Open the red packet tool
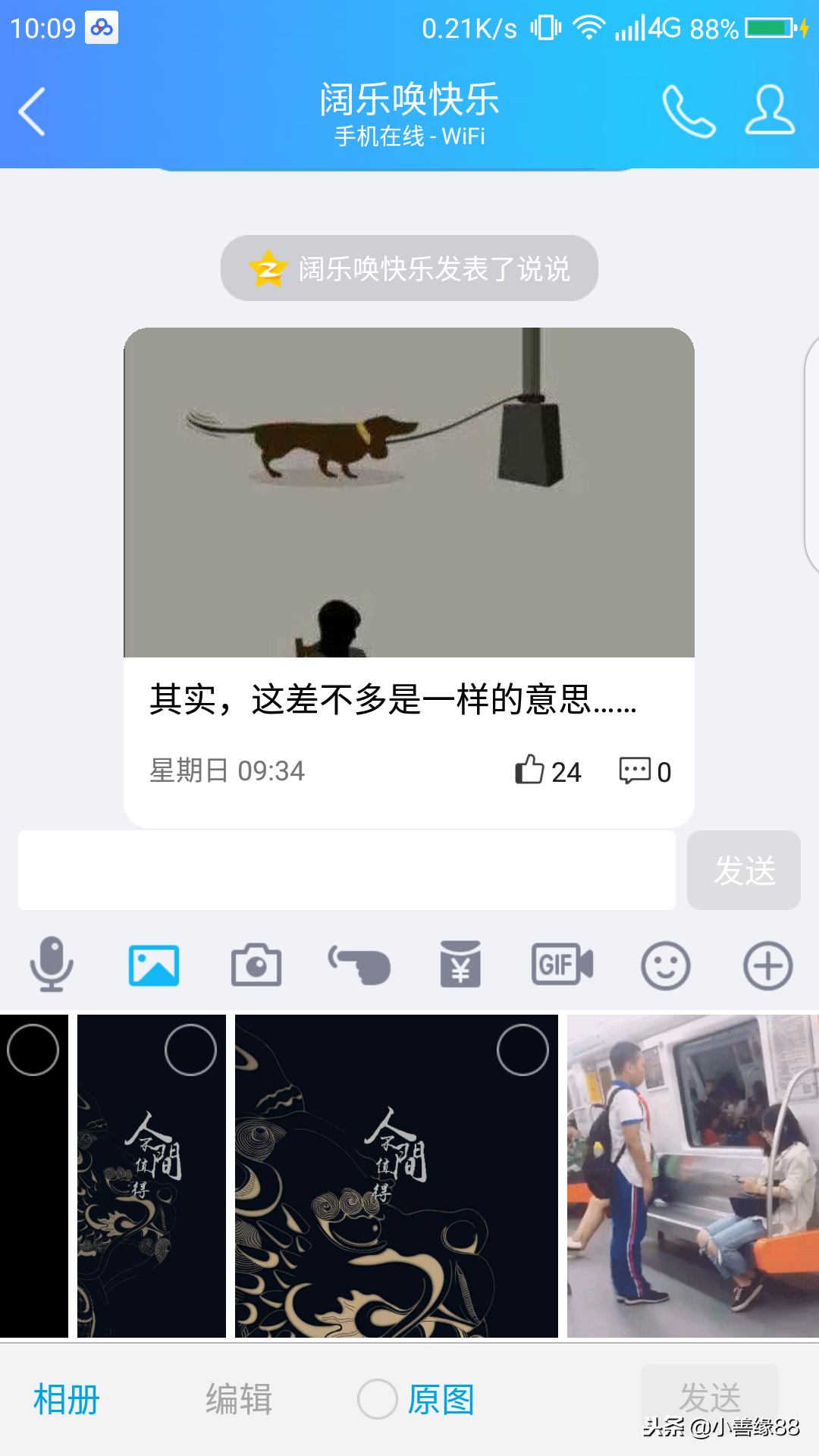The width and height of the screenshot is (819, 1456). [460, 965]
